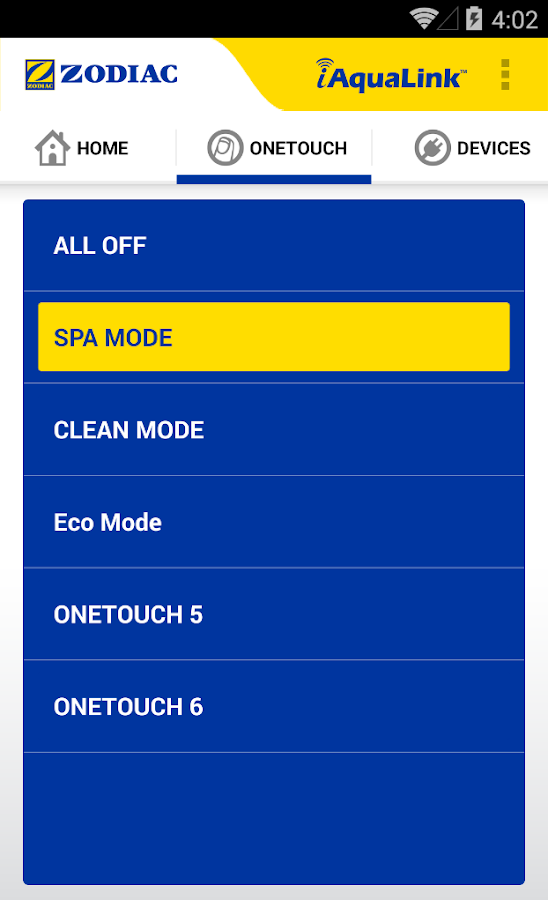Activate ALL OFF

pyautogui.click(x=274, y=246)
